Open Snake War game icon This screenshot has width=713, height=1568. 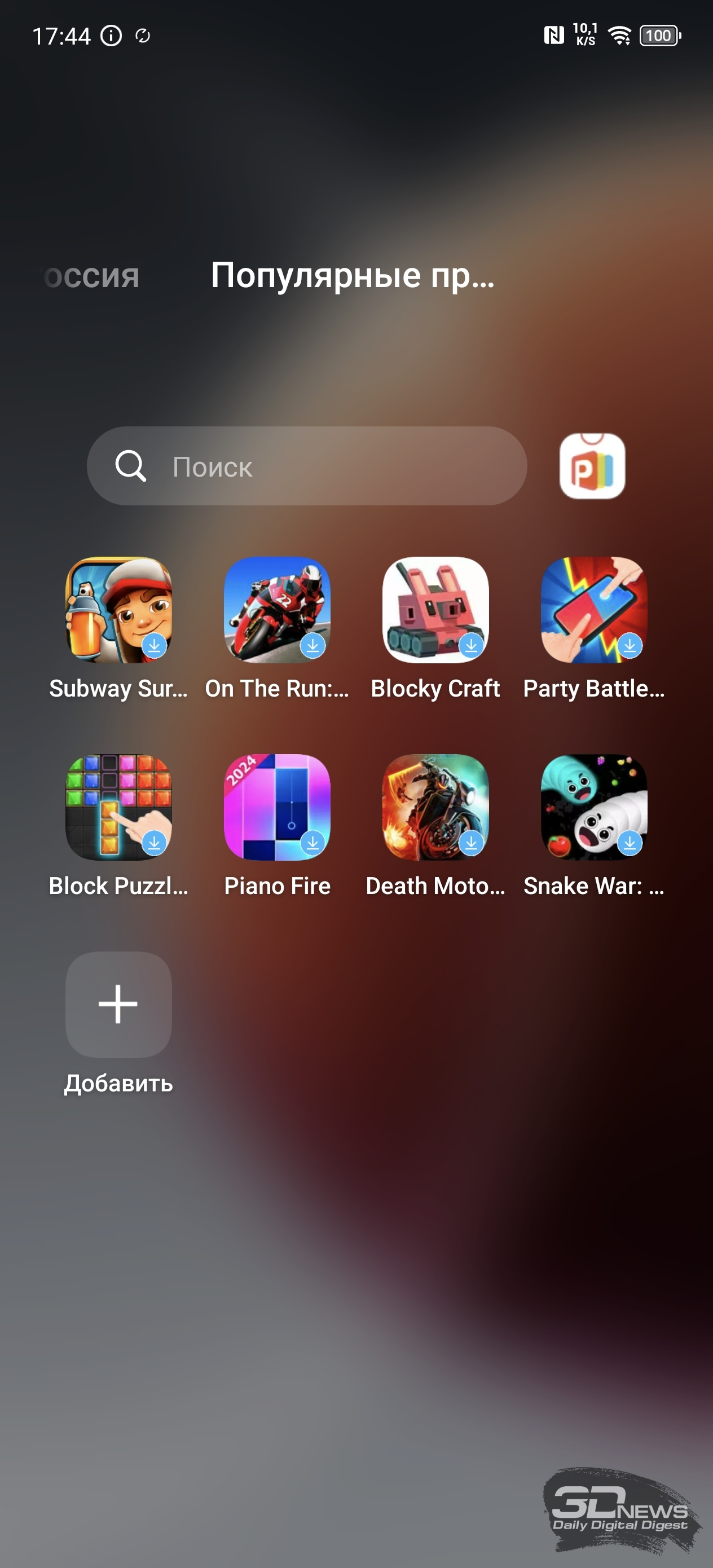593,807
